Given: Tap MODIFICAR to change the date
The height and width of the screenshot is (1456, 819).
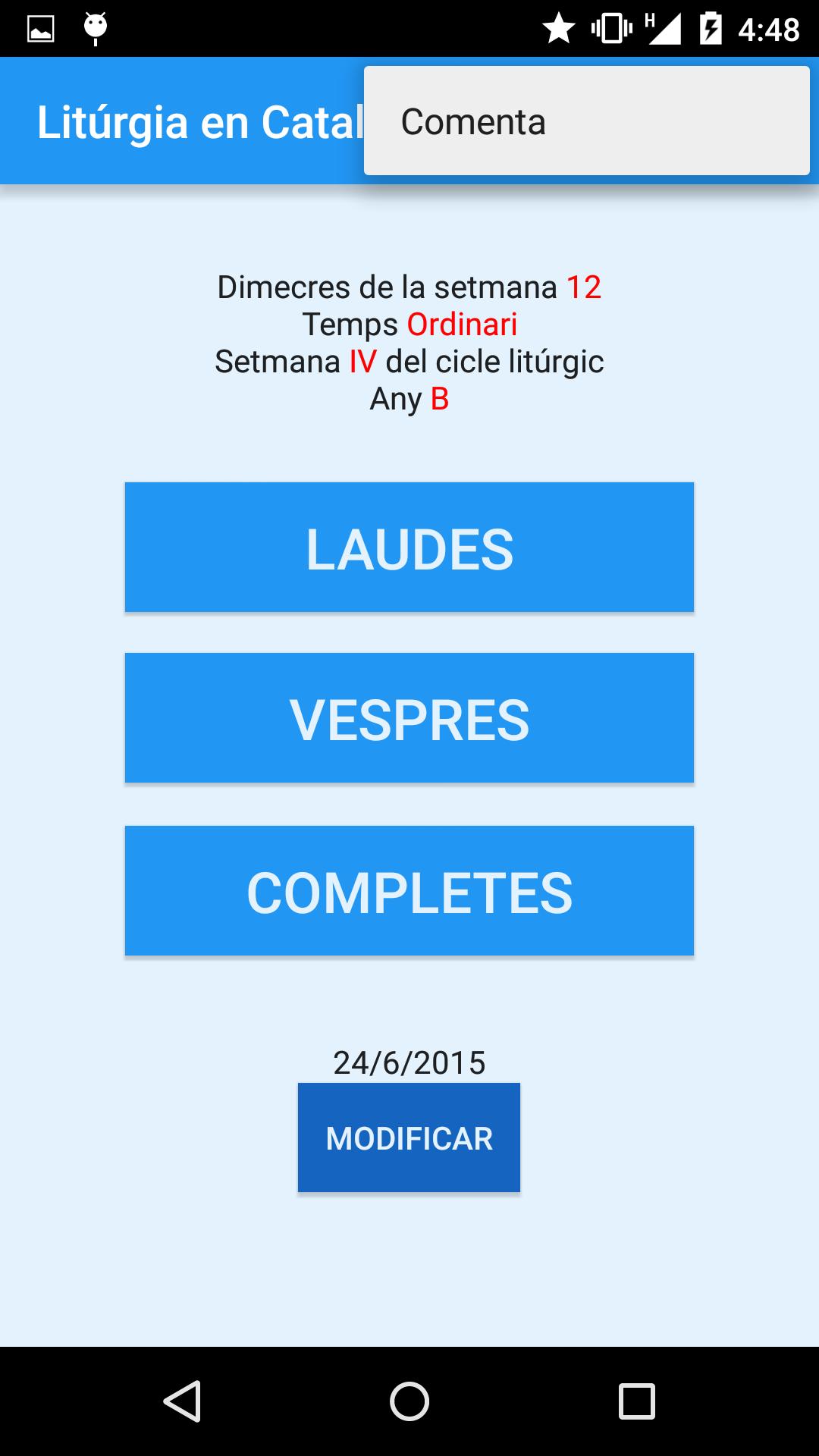Looking at the screenshot, I should click(409, 1137).
